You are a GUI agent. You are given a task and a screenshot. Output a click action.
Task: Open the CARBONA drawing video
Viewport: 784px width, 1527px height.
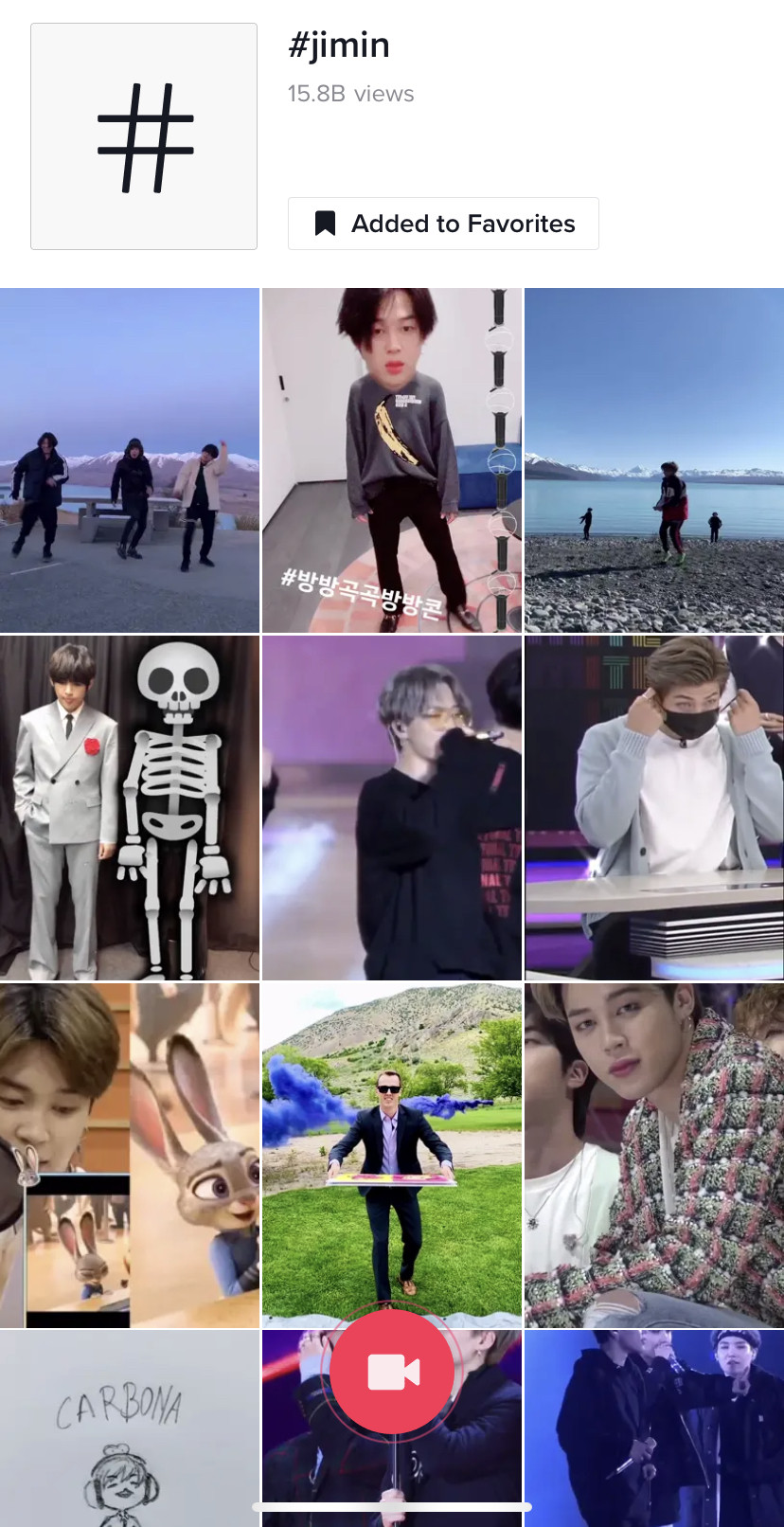click(x=129, y=1428)
